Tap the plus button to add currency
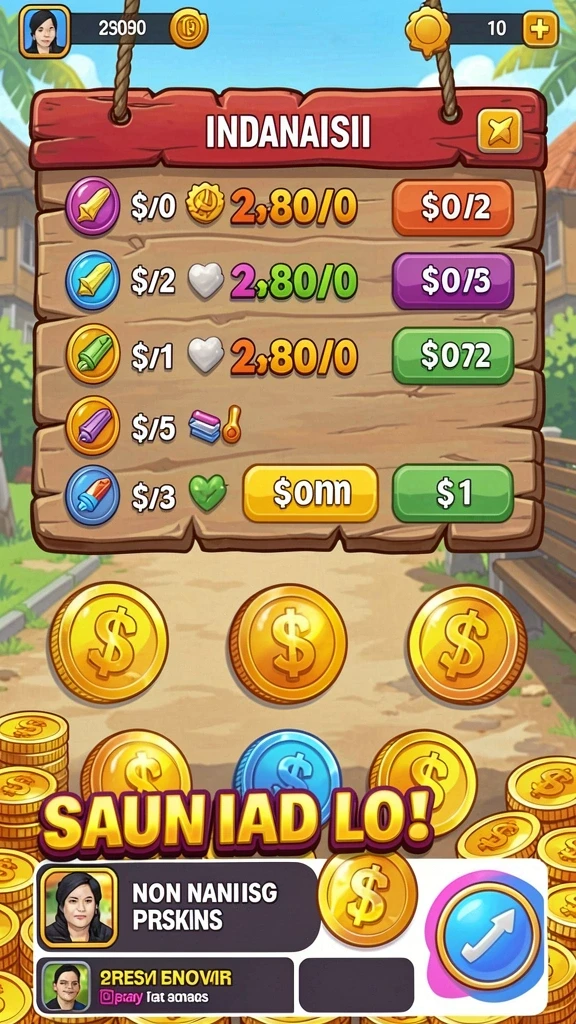 click(x=540, y=29)
